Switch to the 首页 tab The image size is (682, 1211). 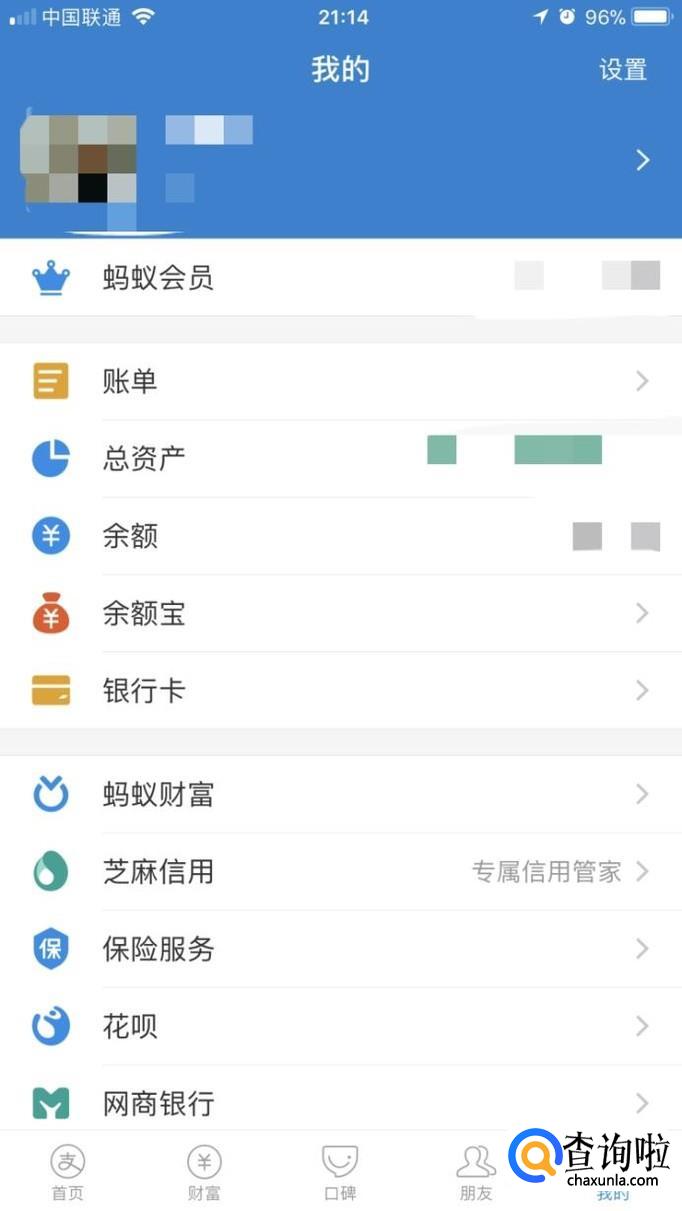point(68,1172)
